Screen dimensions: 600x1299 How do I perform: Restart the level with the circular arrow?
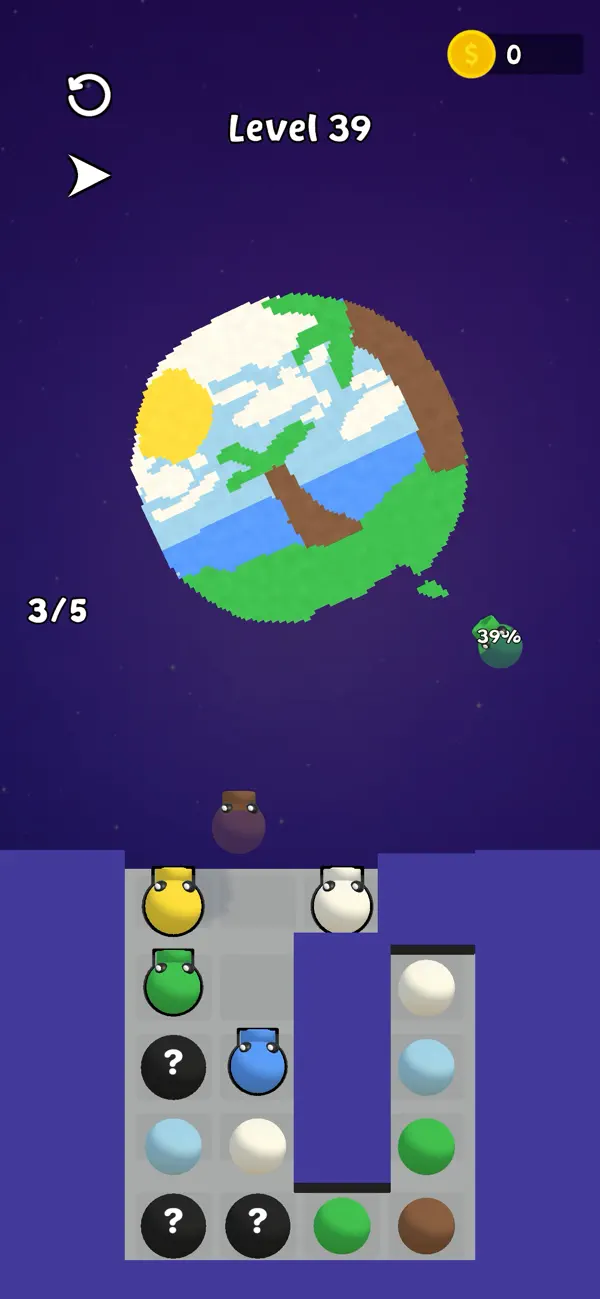tap(89, 96)
